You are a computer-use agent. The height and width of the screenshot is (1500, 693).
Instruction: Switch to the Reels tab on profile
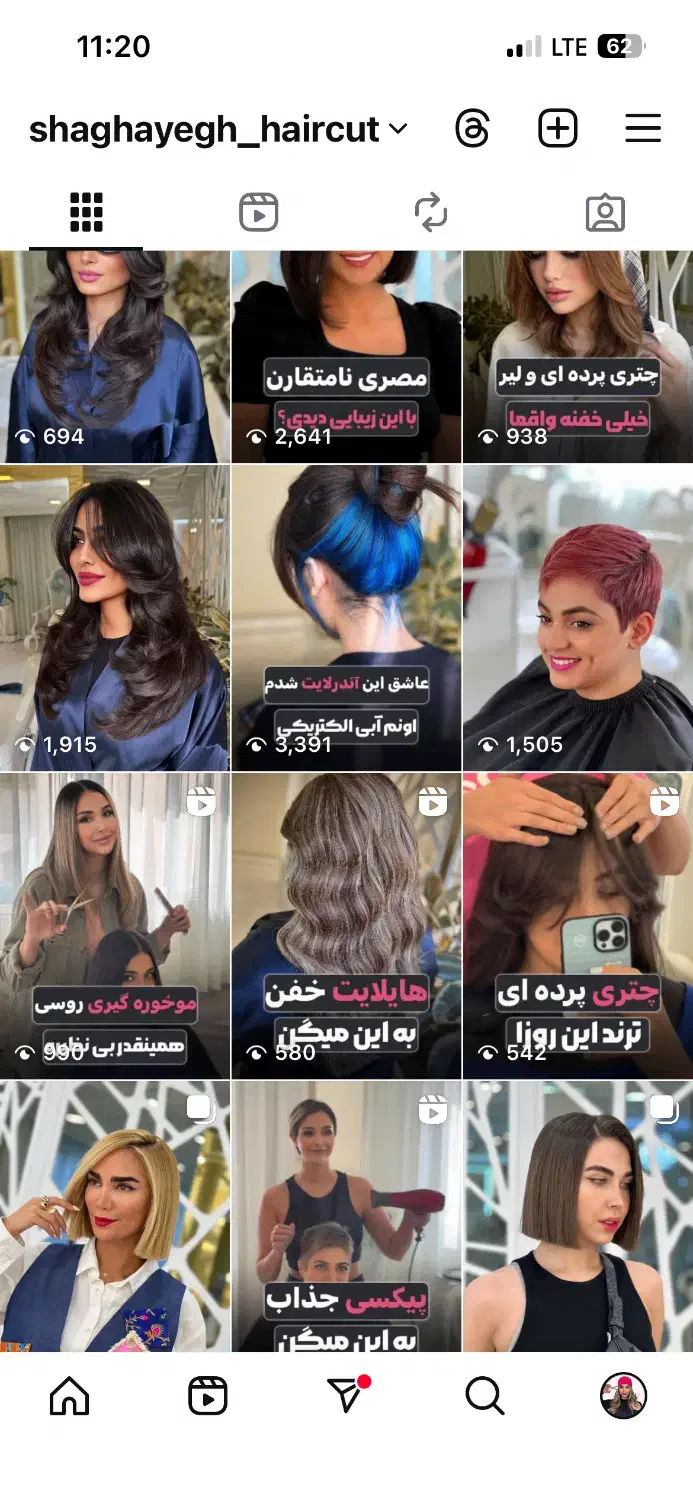pyautogui.click(x=258, y=212)
